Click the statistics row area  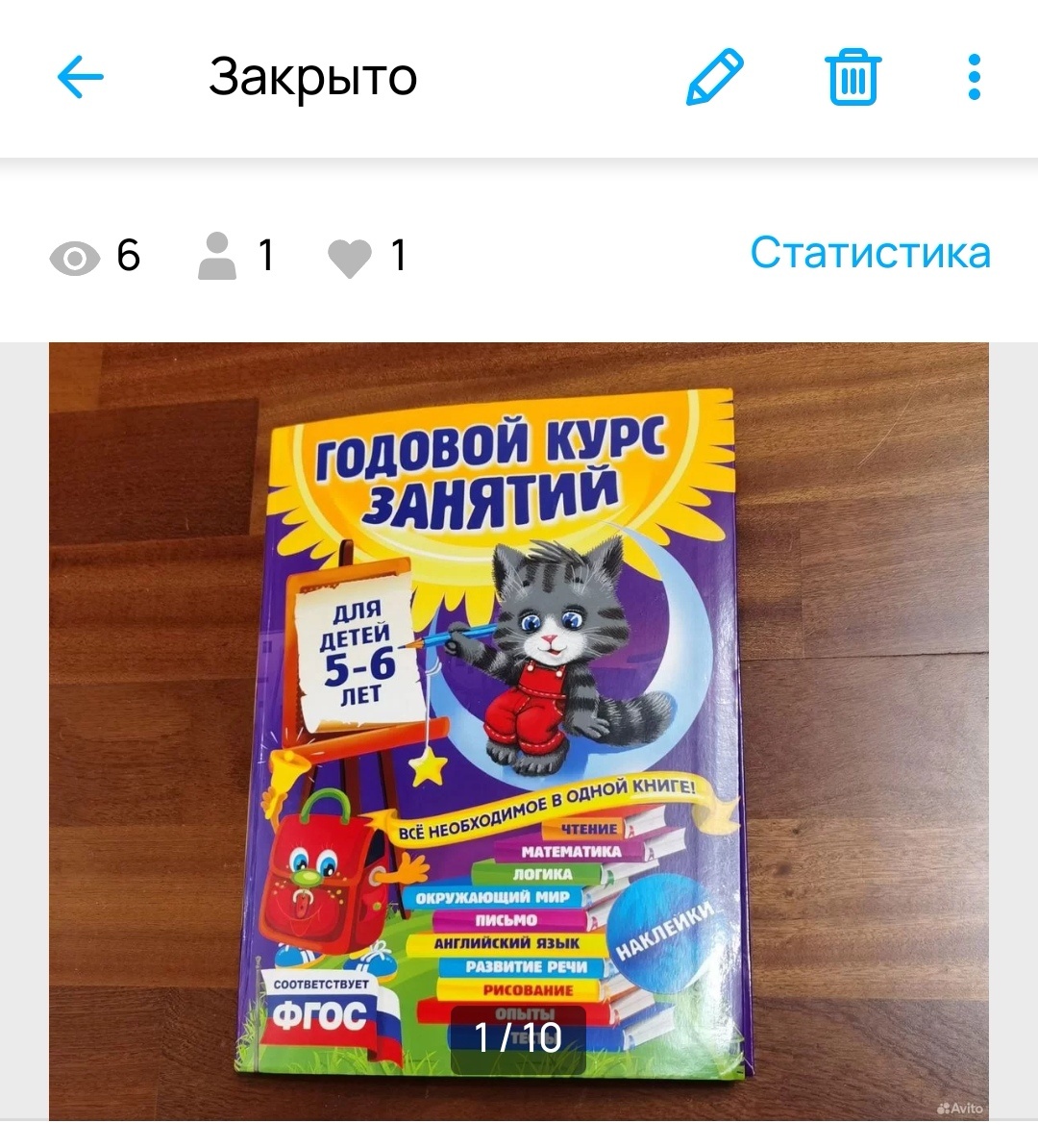tap(870, 253)
